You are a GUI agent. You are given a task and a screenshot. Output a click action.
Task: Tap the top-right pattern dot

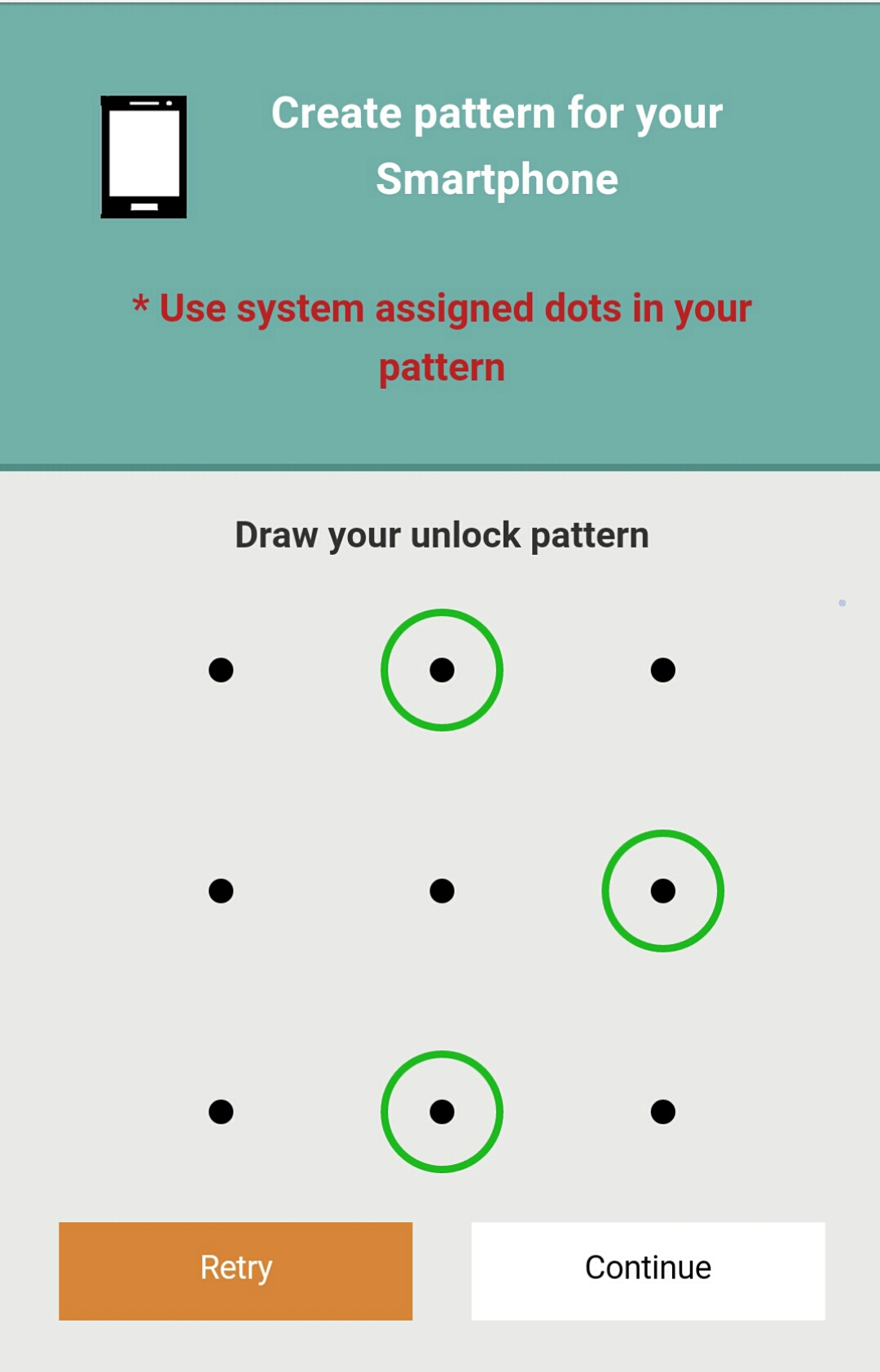pos(662,670)
